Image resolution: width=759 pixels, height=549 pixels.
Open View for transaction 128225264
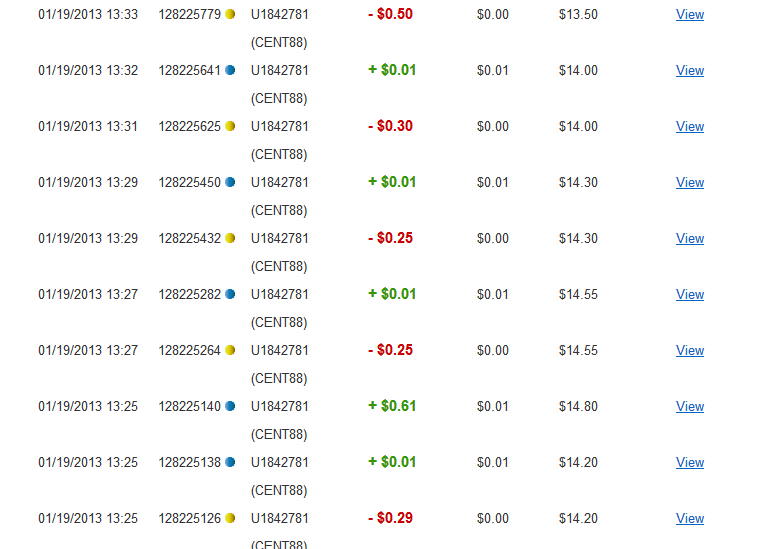689,351
